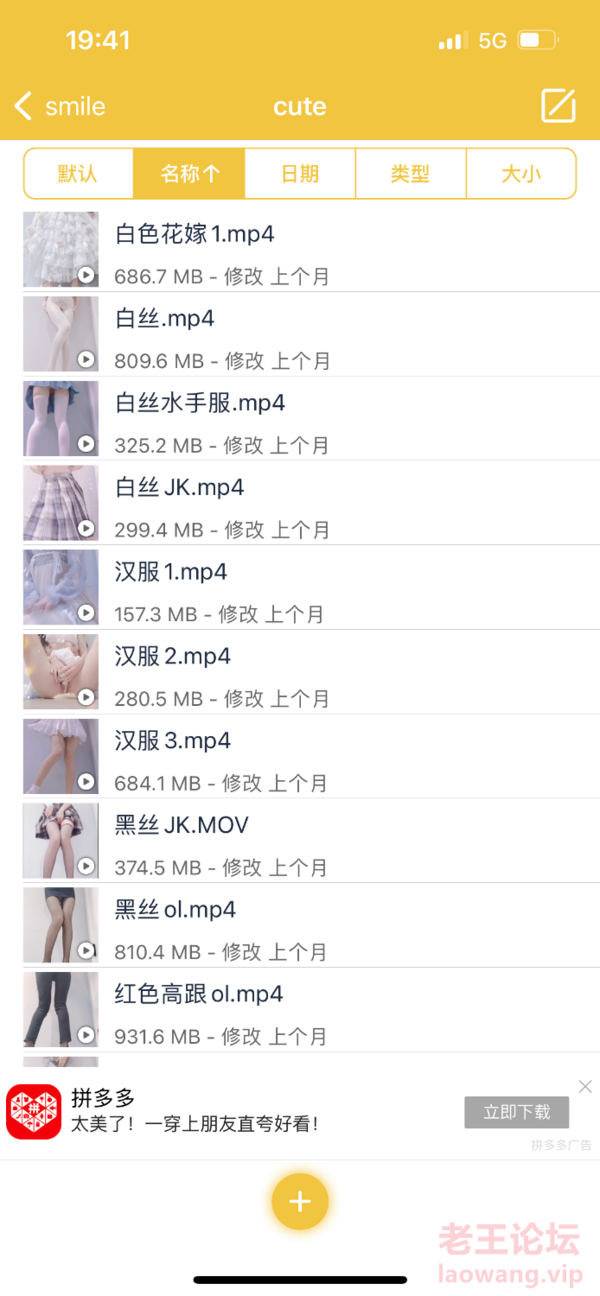
Task: Dismiss the 拼多多 ad banner
Action: point(585,1086)
